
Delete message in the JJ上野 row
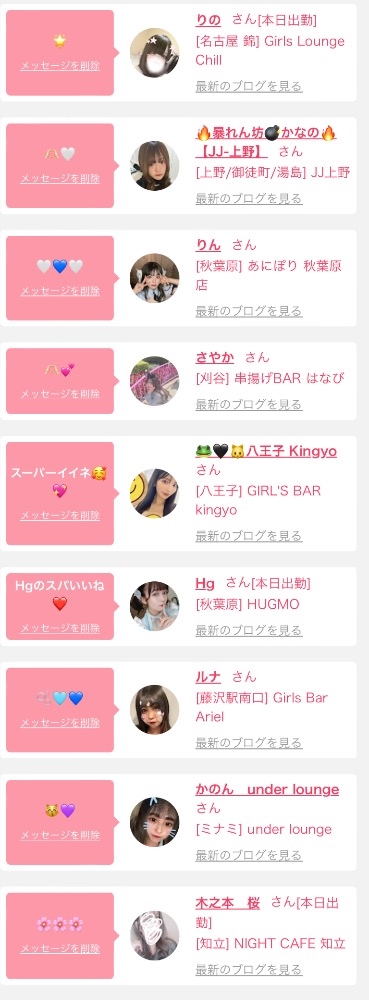(x=60, y=179)
